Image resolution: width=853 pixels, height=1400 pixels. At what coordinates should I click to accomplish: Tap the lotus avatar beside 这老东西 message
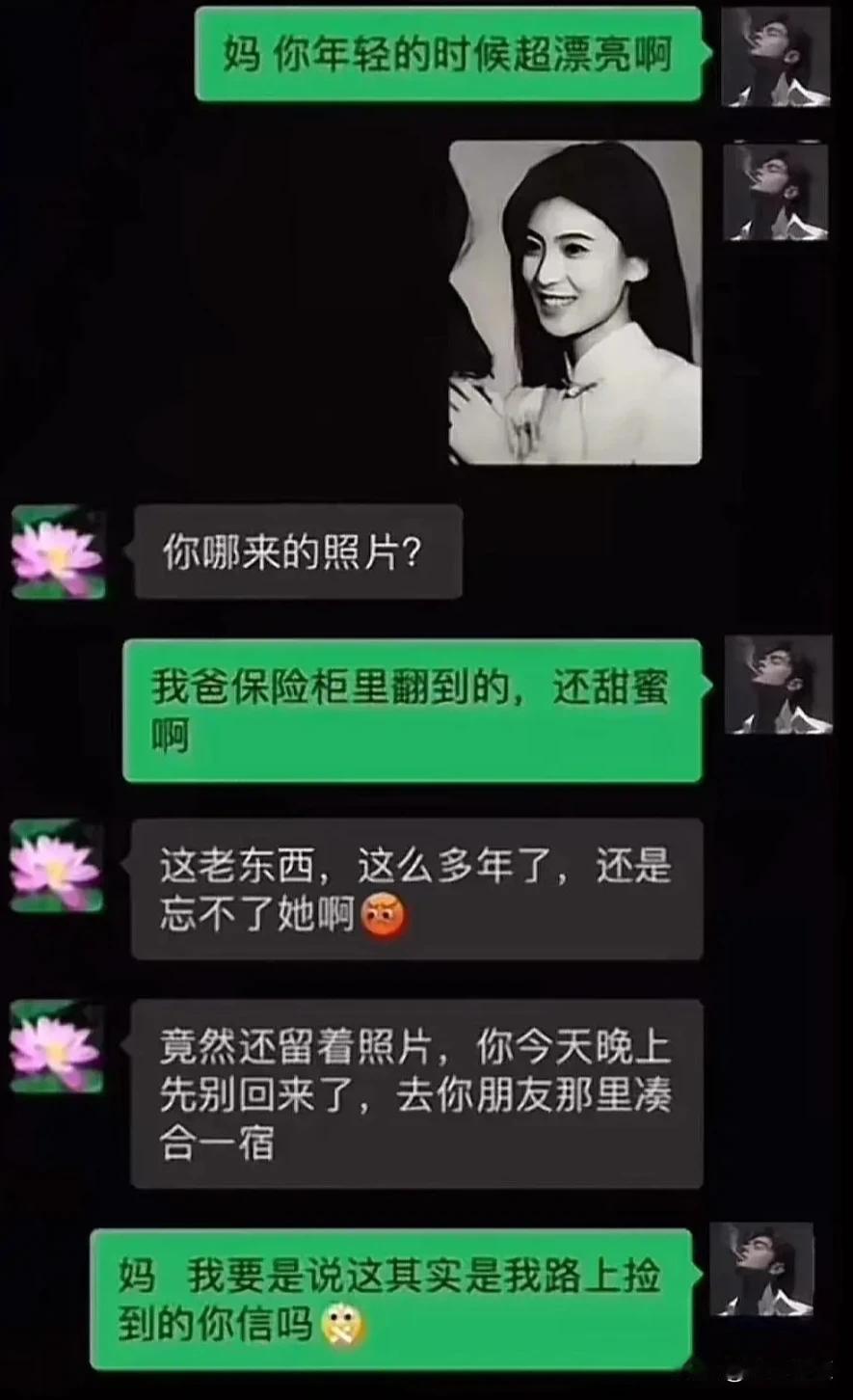tap(57, 865)
